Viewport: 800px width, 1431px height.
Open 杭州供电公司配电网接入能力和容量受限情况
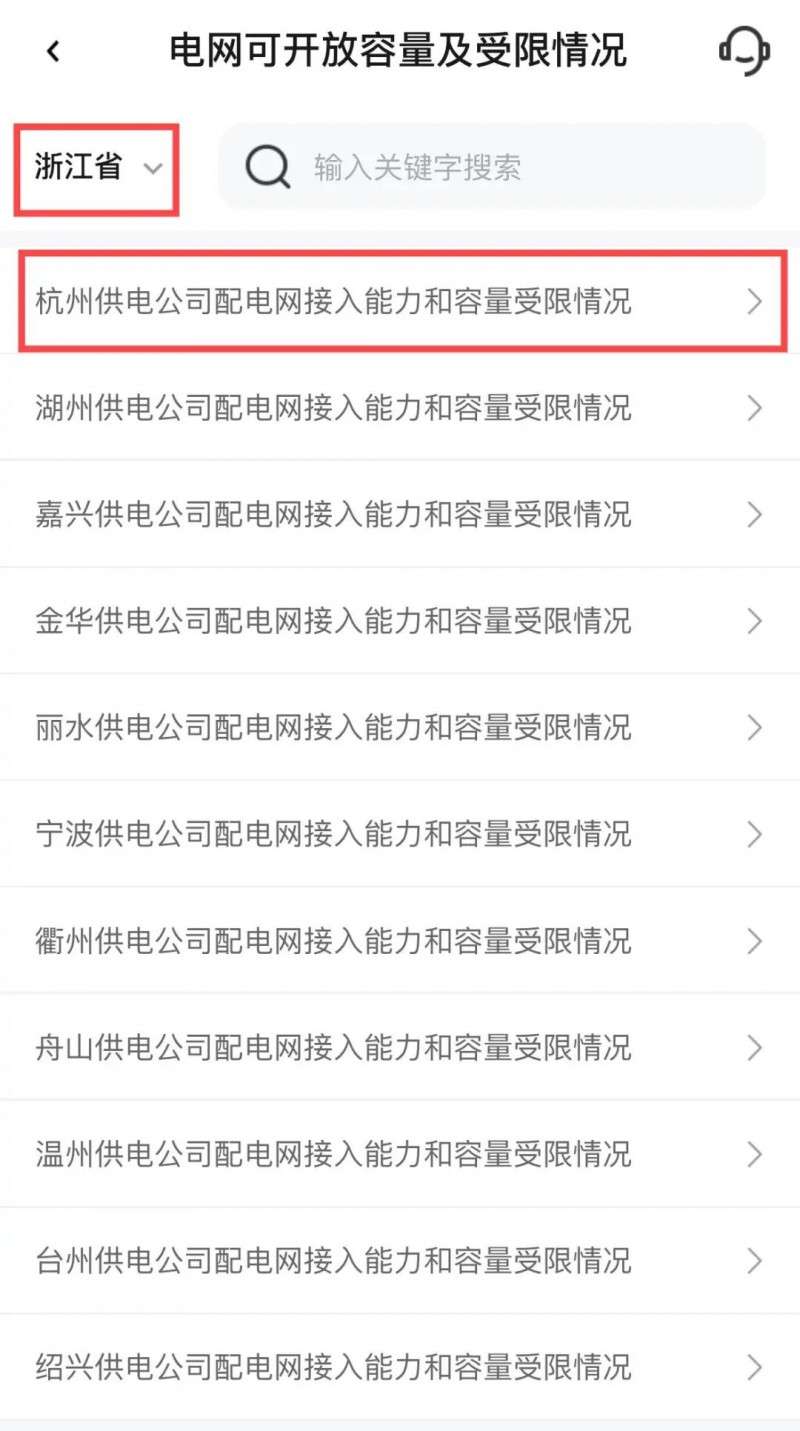coord(400,301)
